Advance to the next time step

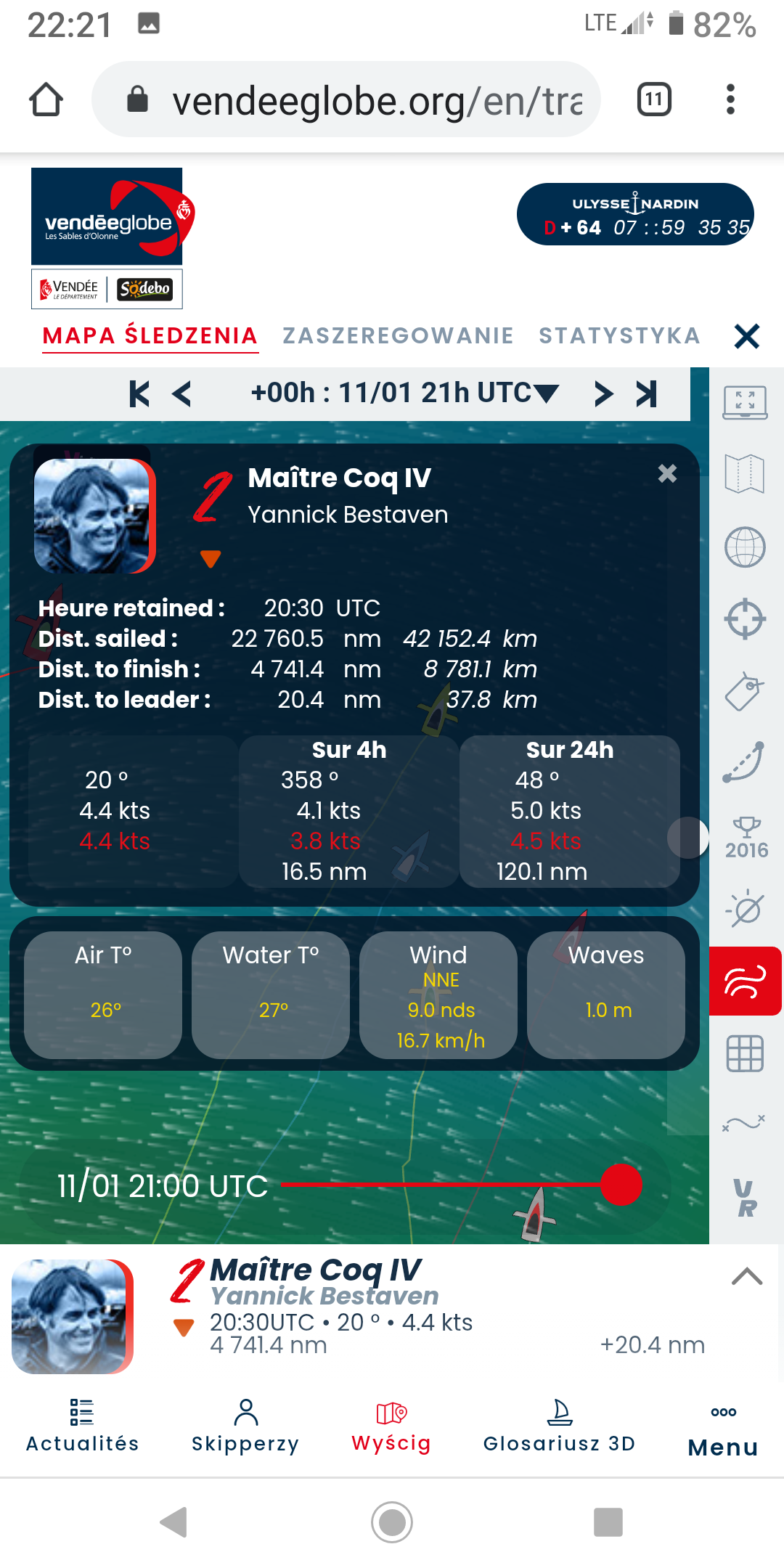603,393
